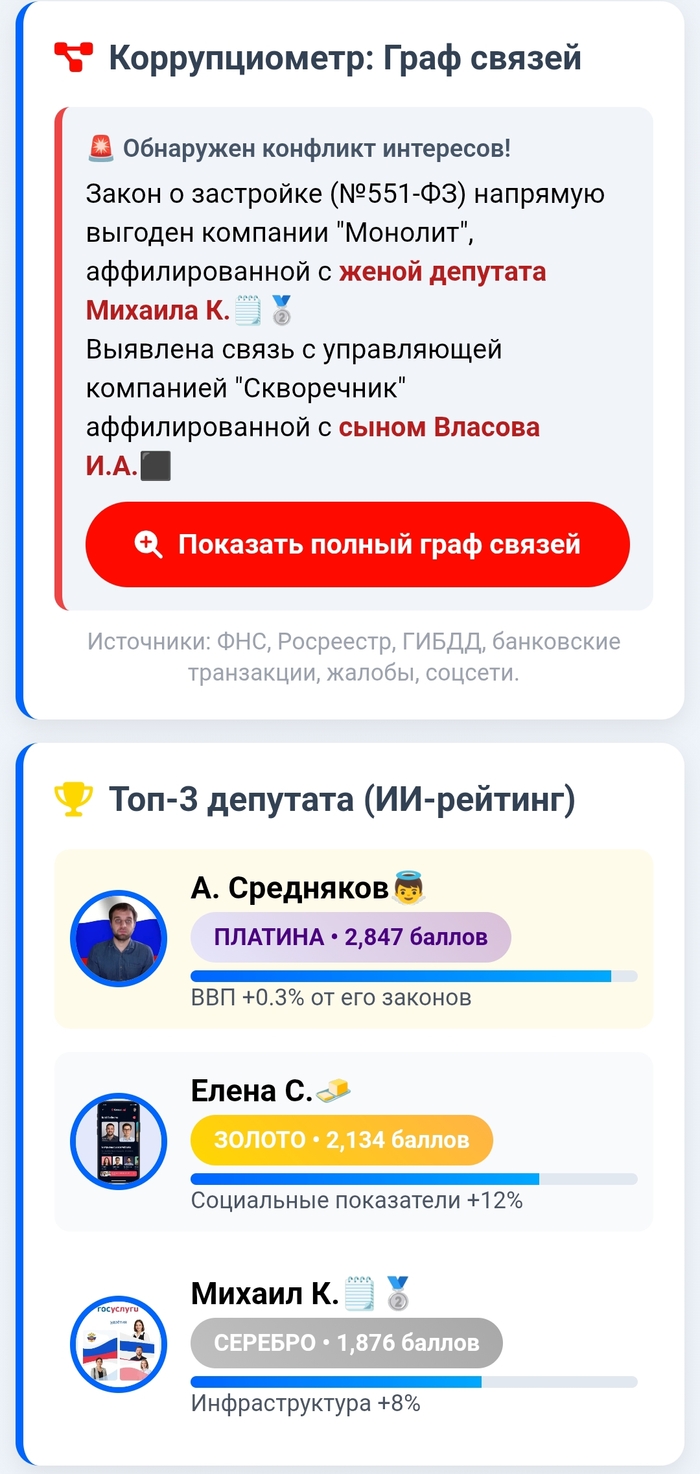Viewport: 700px width, 1474px height.
Task: Open Елена С. rating card
Action: [x=353, y=1141]
